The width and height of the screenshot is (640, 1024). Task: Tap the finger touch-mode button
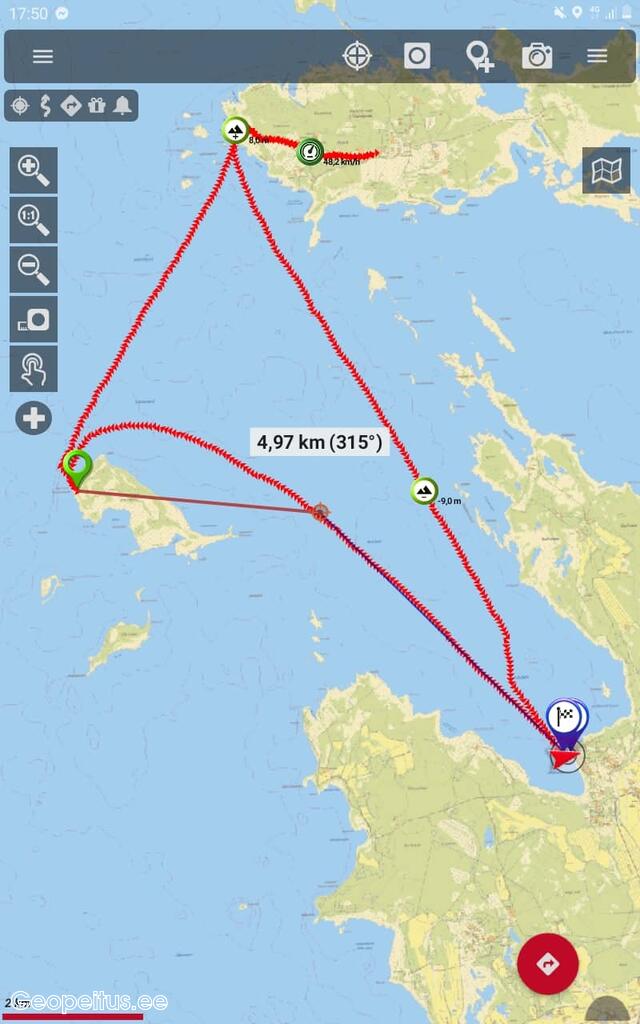tap(33, 369)
